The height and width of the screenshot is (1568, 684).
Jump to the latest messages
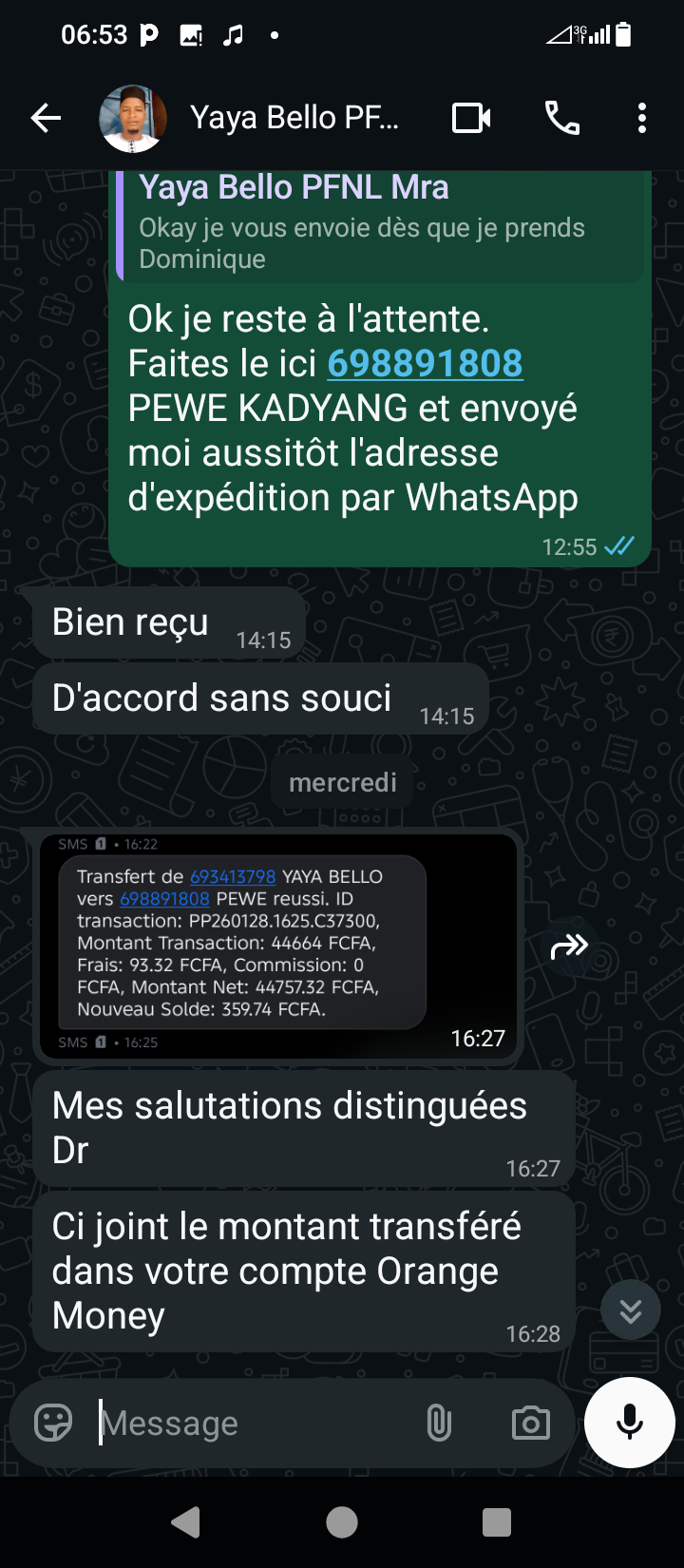(630, 1311)
